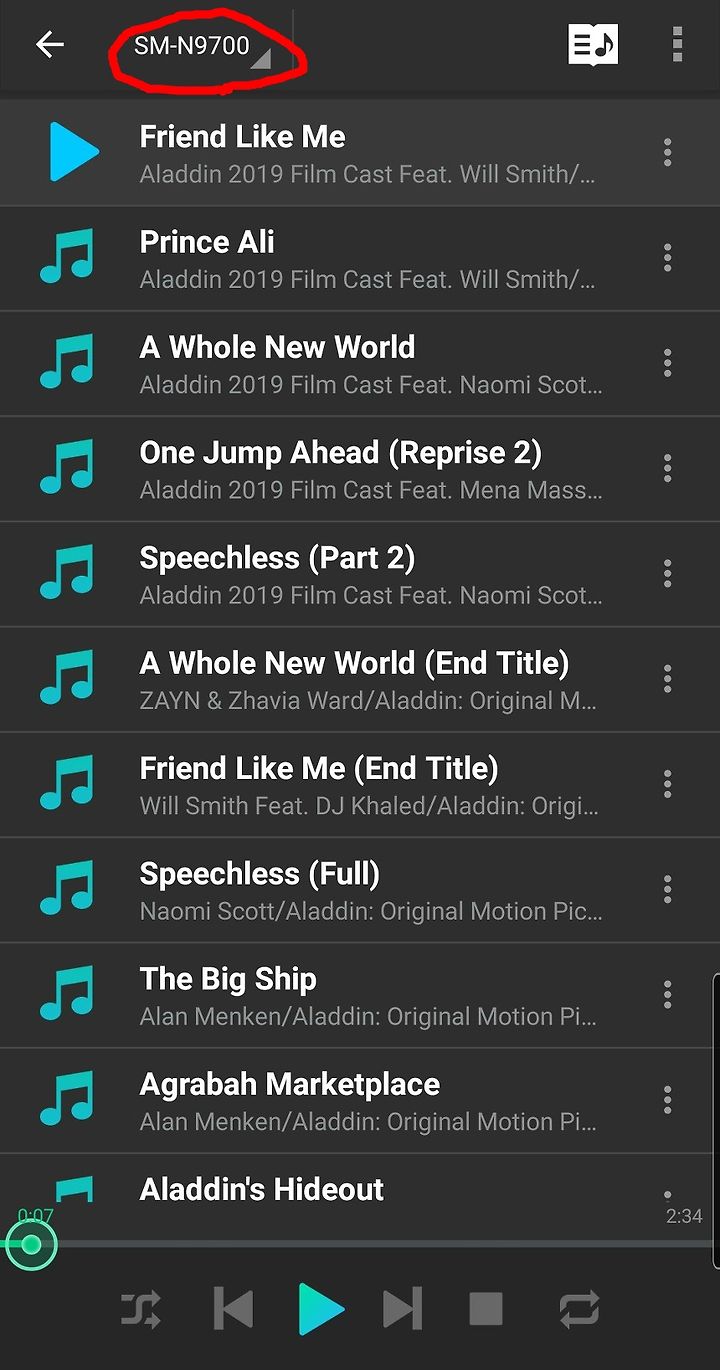
Task: Stop playback
Action: 486,1309
